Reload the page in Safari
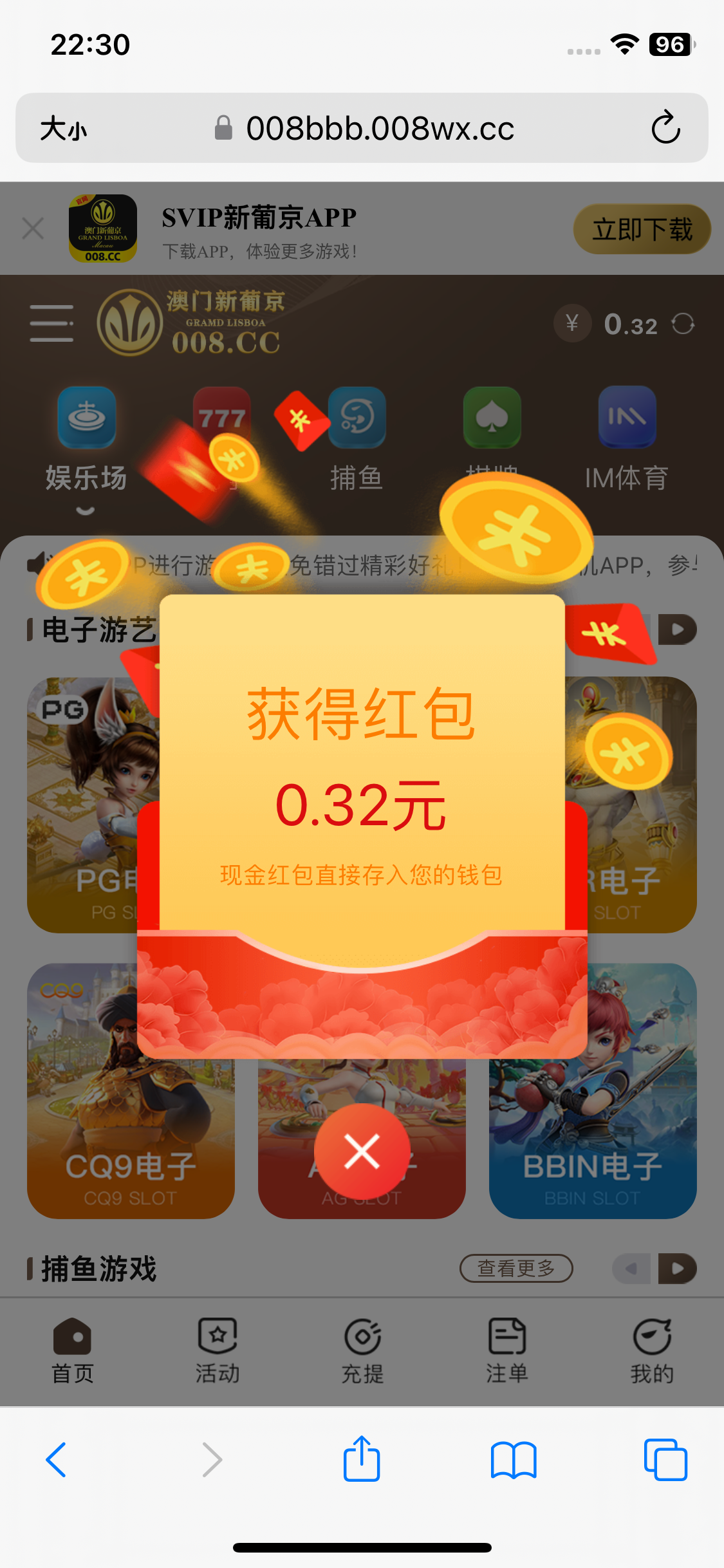This screenshot has width=724, height=1568. click(x=665, y=127)
